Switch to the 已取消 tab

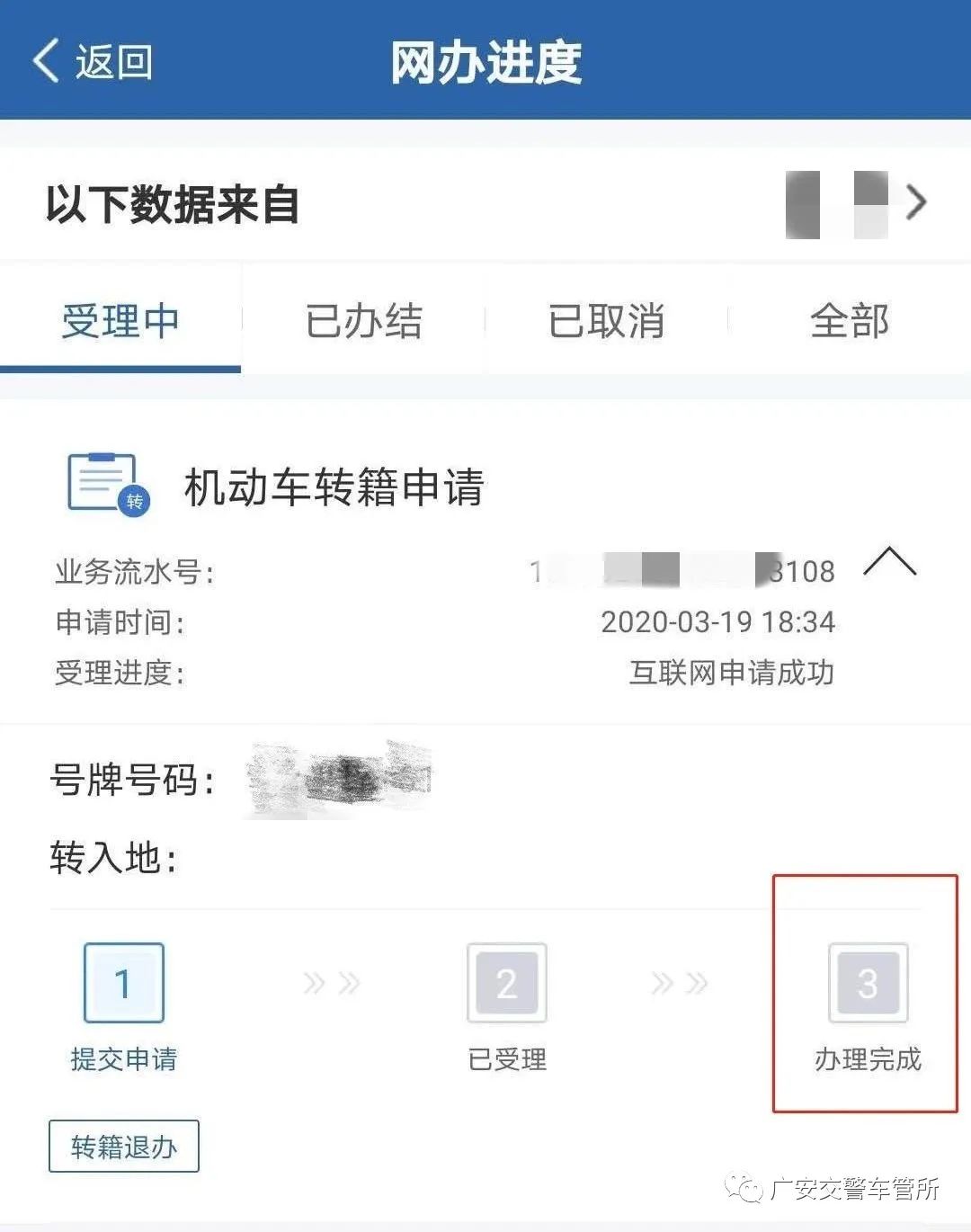[x=606, y=321]
